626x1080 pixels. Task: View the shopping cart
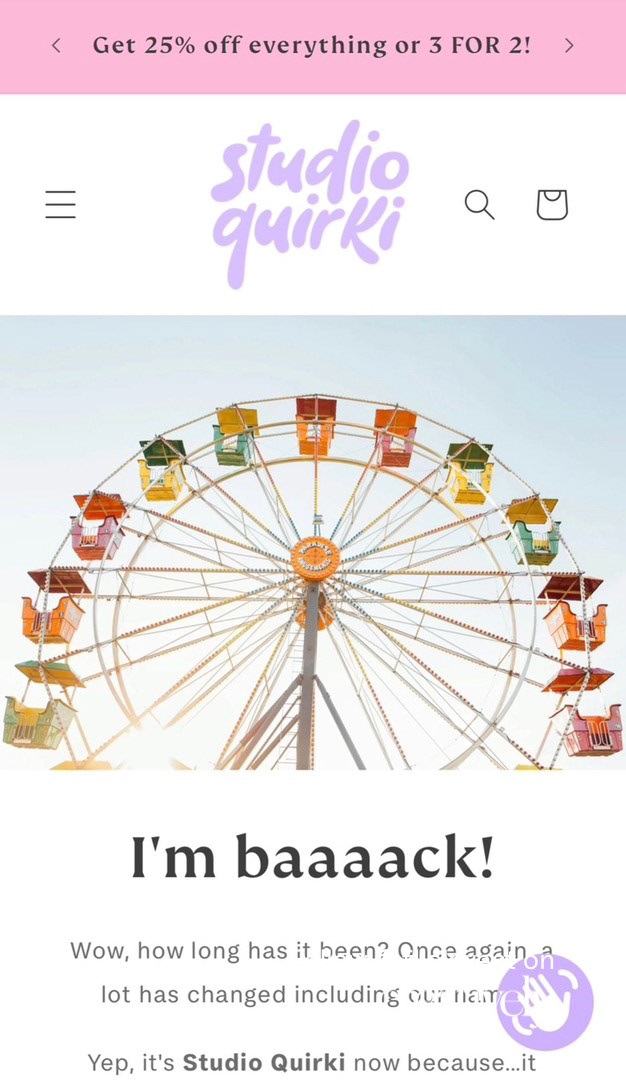(x=551, y=204)
